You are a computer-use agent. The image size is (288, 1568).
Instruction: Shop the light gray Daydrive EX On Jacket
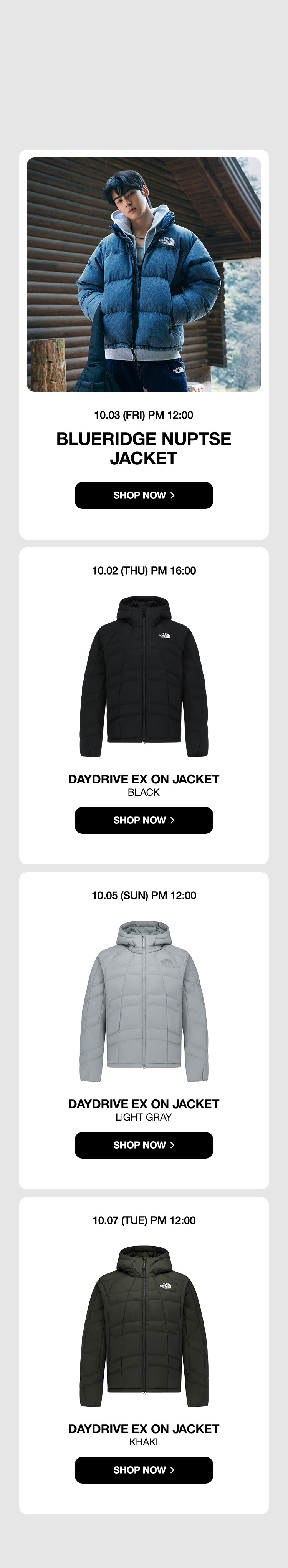point(144,1145)
